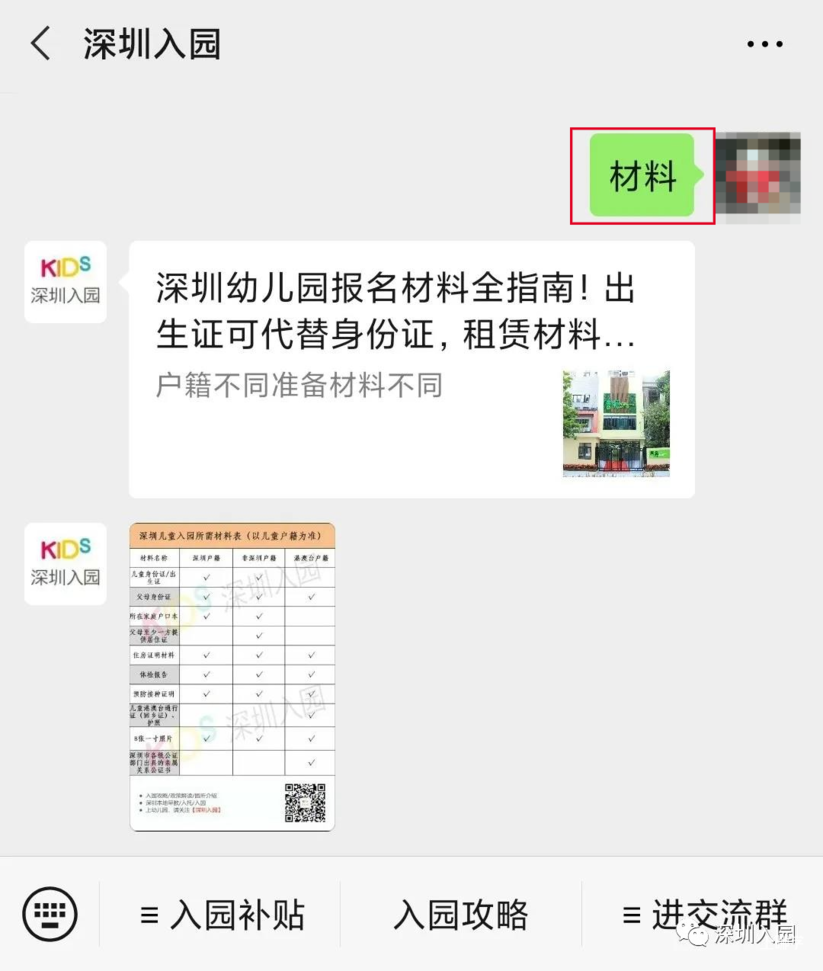The width and height of the screenshot is (823, 971).
Task: Switch to keyboard input mode
Action: tap(49, 914)
